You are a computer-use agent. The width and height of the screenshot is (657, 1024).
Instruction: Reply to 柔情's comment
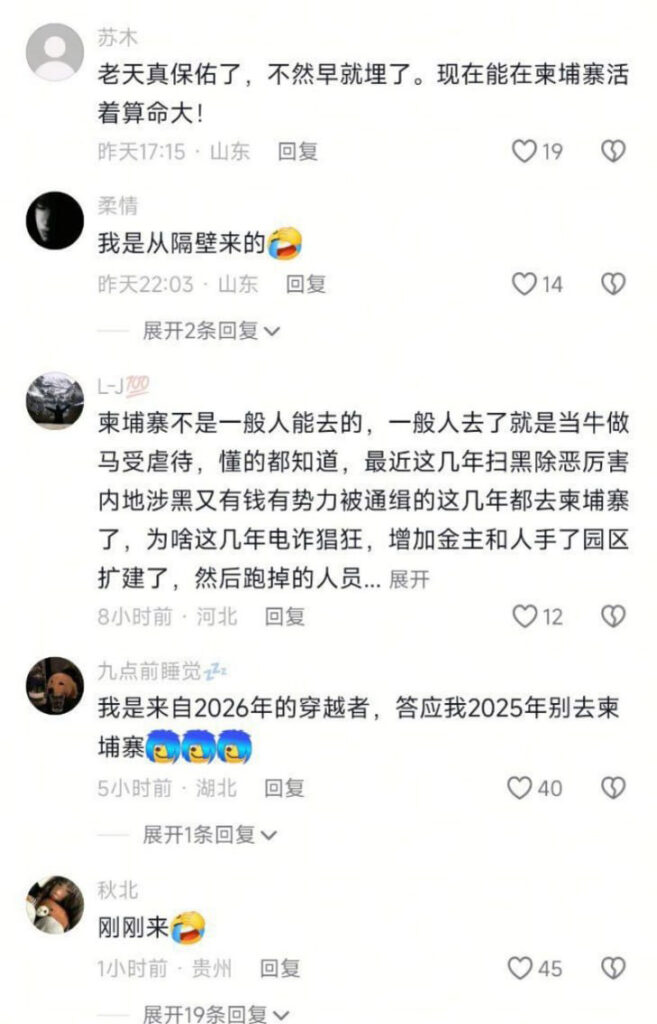click(305, 284)
